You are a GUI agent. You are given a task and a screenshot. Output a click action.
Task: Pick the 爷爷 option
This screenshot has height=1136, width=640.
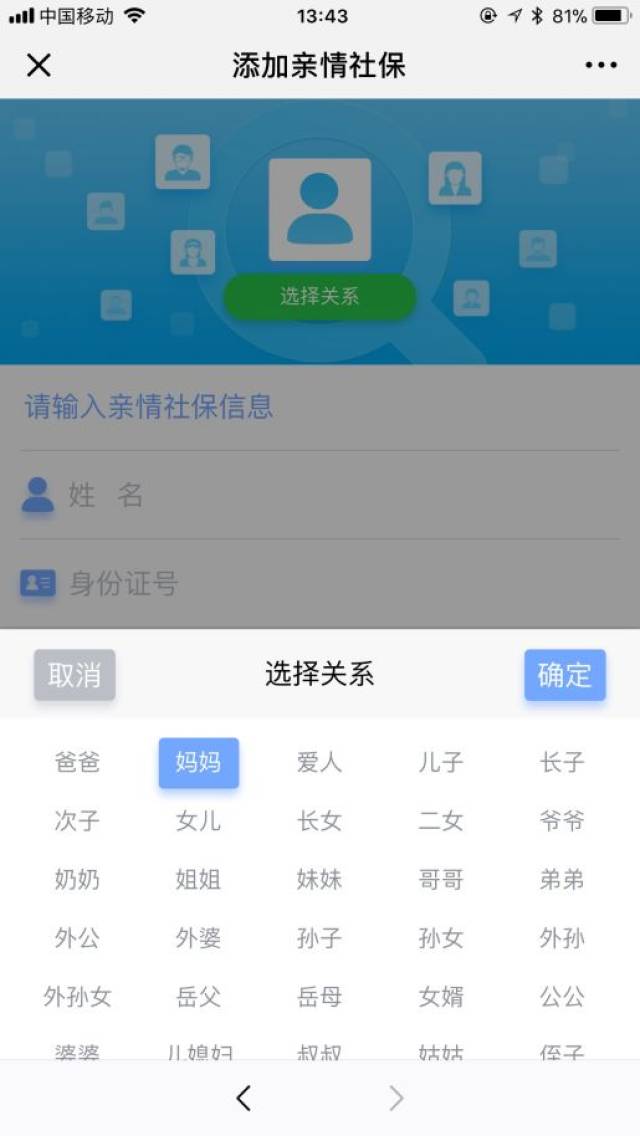click(x=562, y=822)
